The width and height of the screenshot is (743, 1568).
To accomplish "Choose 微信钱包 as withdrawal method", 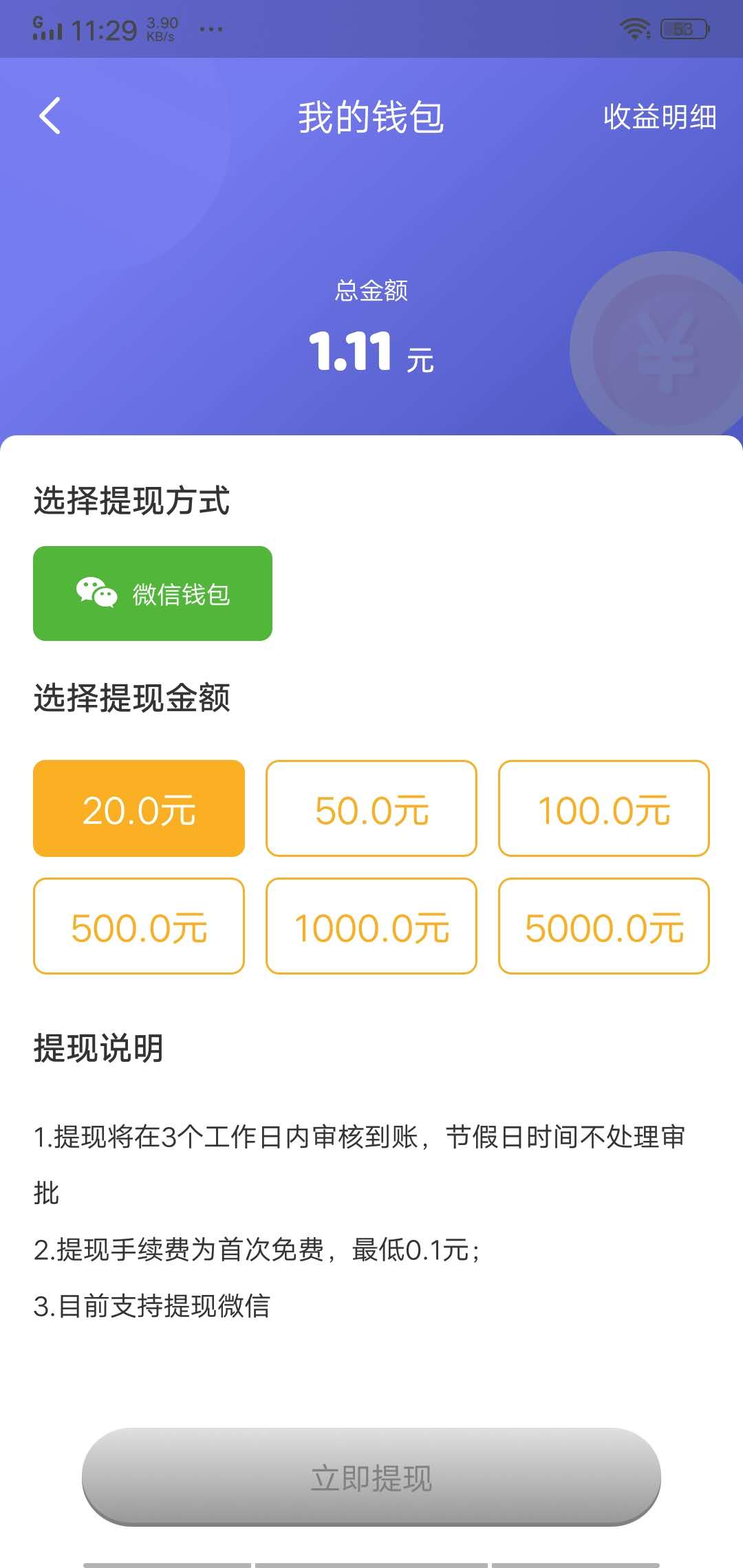I will [153, 591].
